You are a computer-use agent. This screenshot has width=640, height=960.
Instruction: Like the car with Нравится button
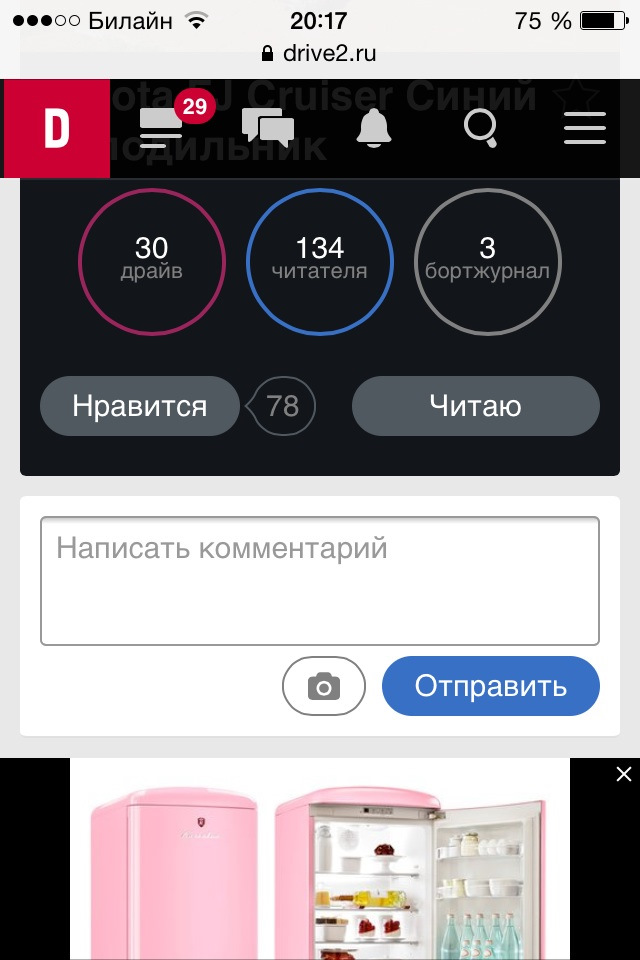click(140, 407)
